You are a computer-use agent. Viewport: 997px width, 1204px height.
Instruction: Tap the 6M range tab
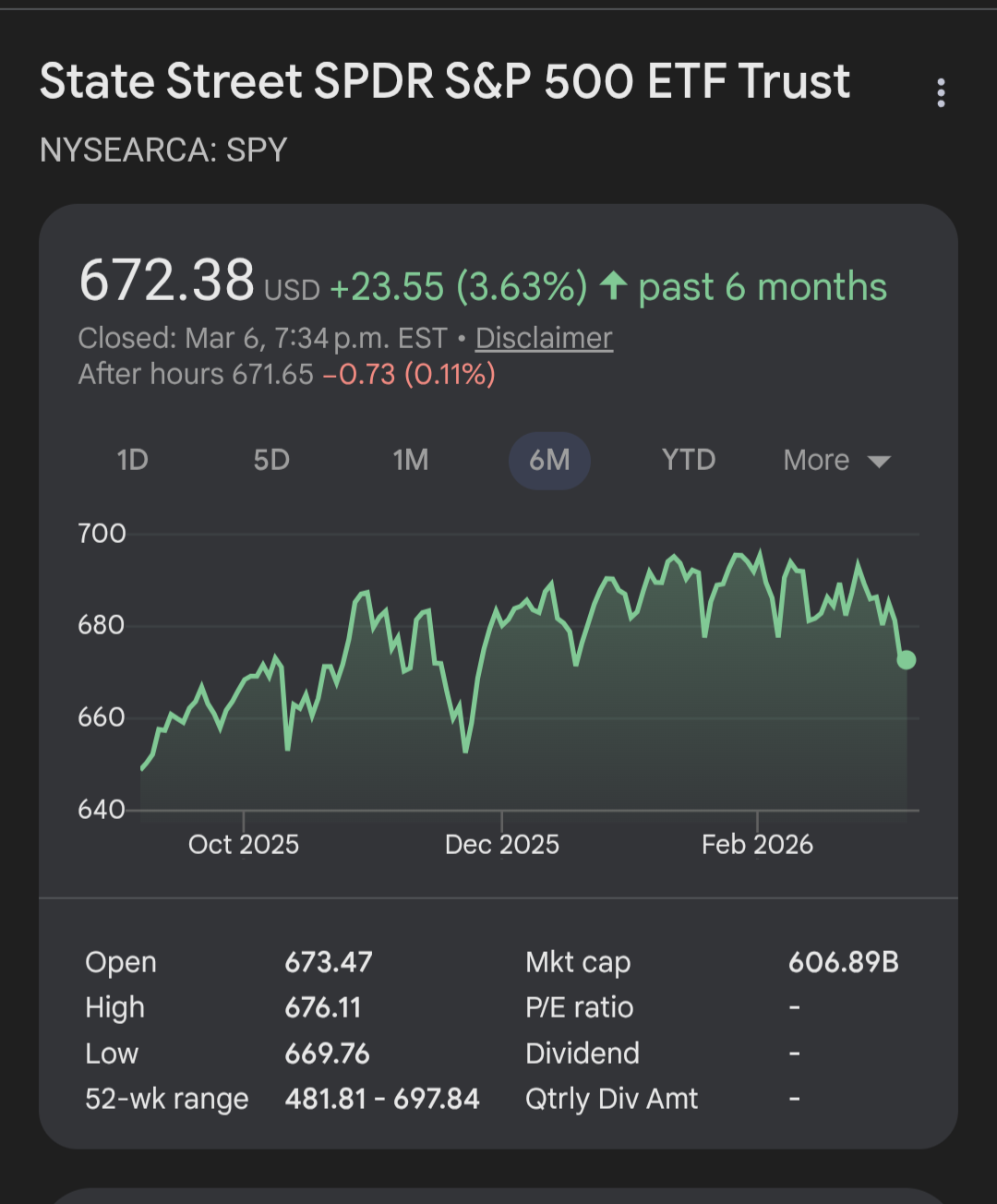(549, 460)
